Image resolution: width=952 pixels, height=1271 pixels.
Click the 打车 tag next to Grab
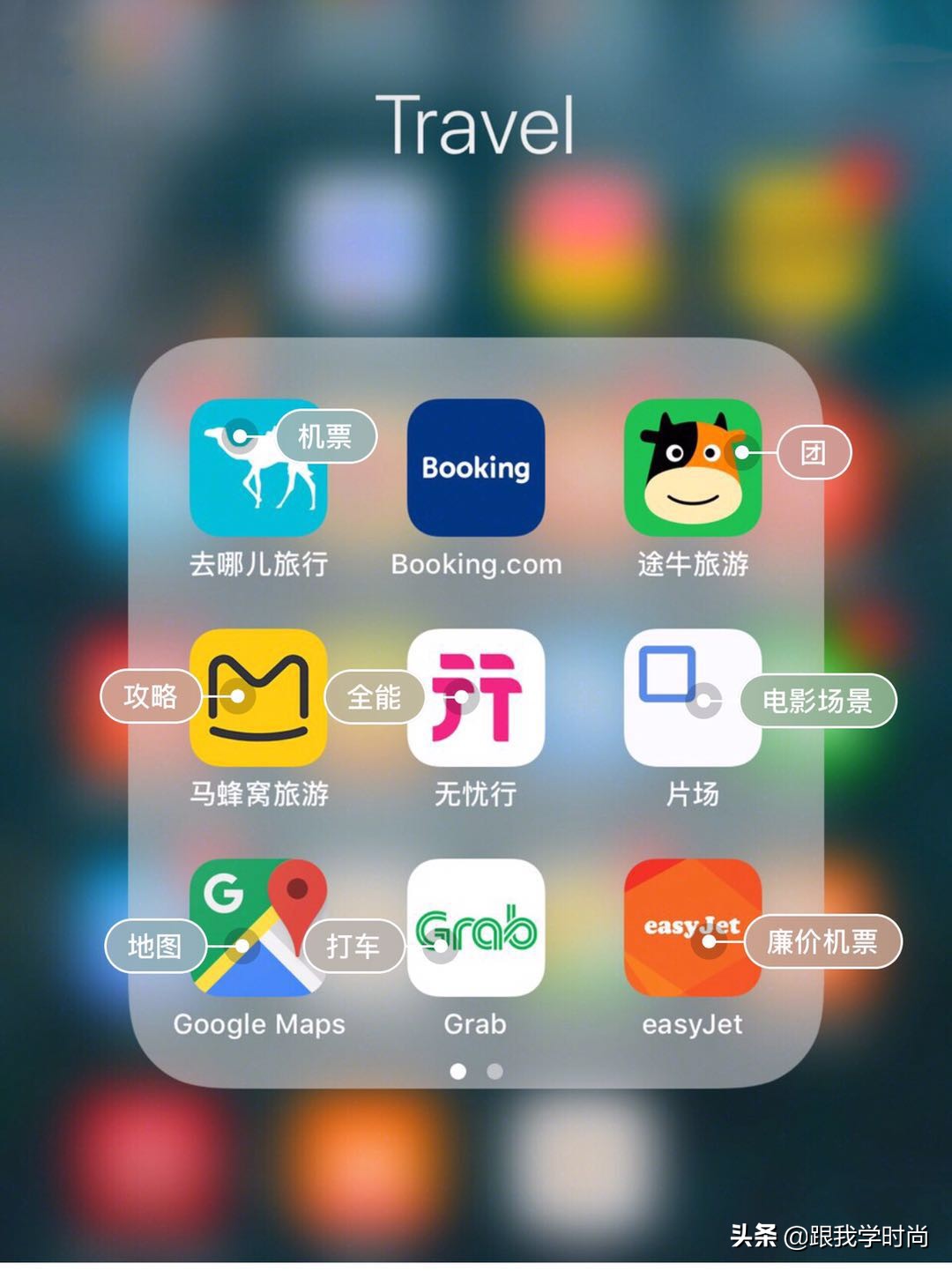[x=356, y=946]
